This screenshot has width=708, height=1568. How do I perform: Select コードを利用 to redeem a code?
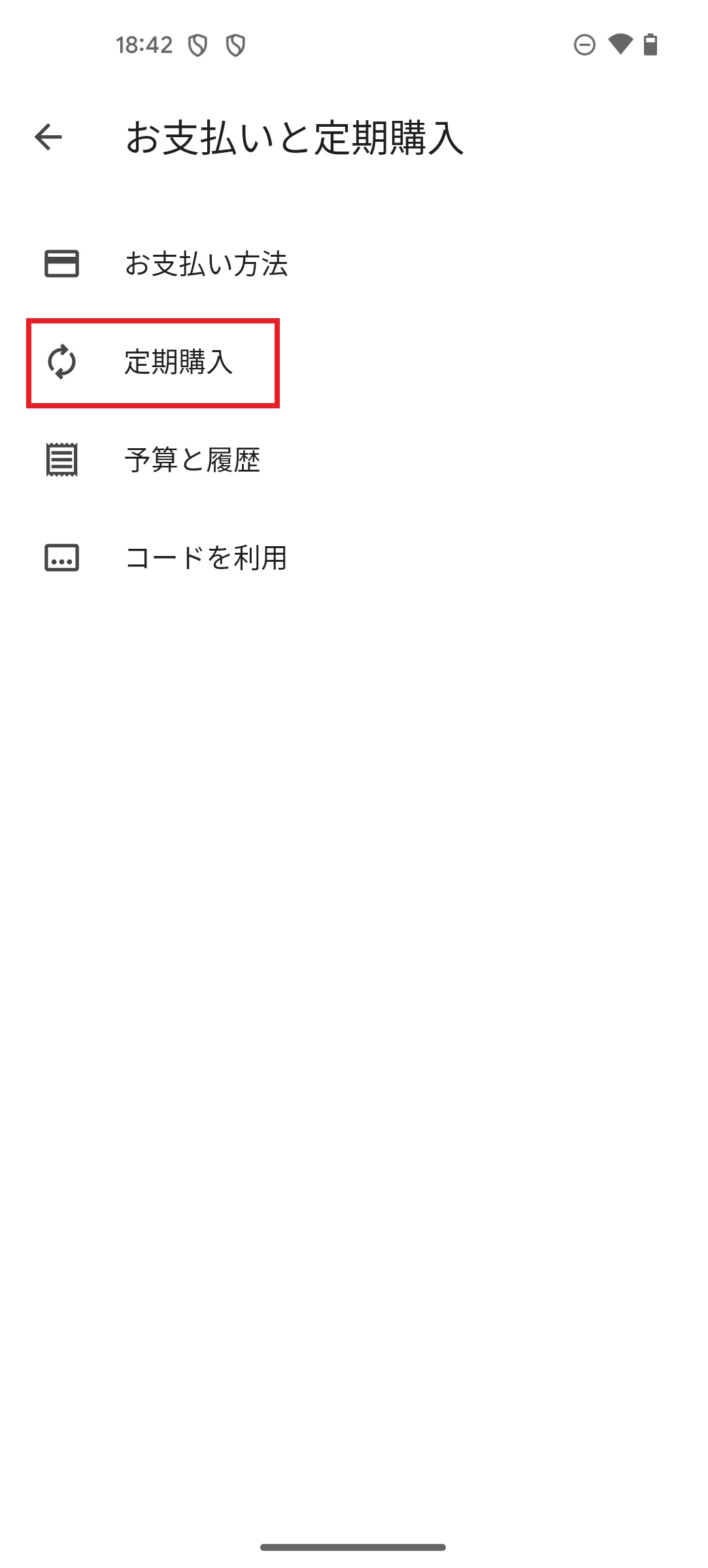[x=206, y=558]
